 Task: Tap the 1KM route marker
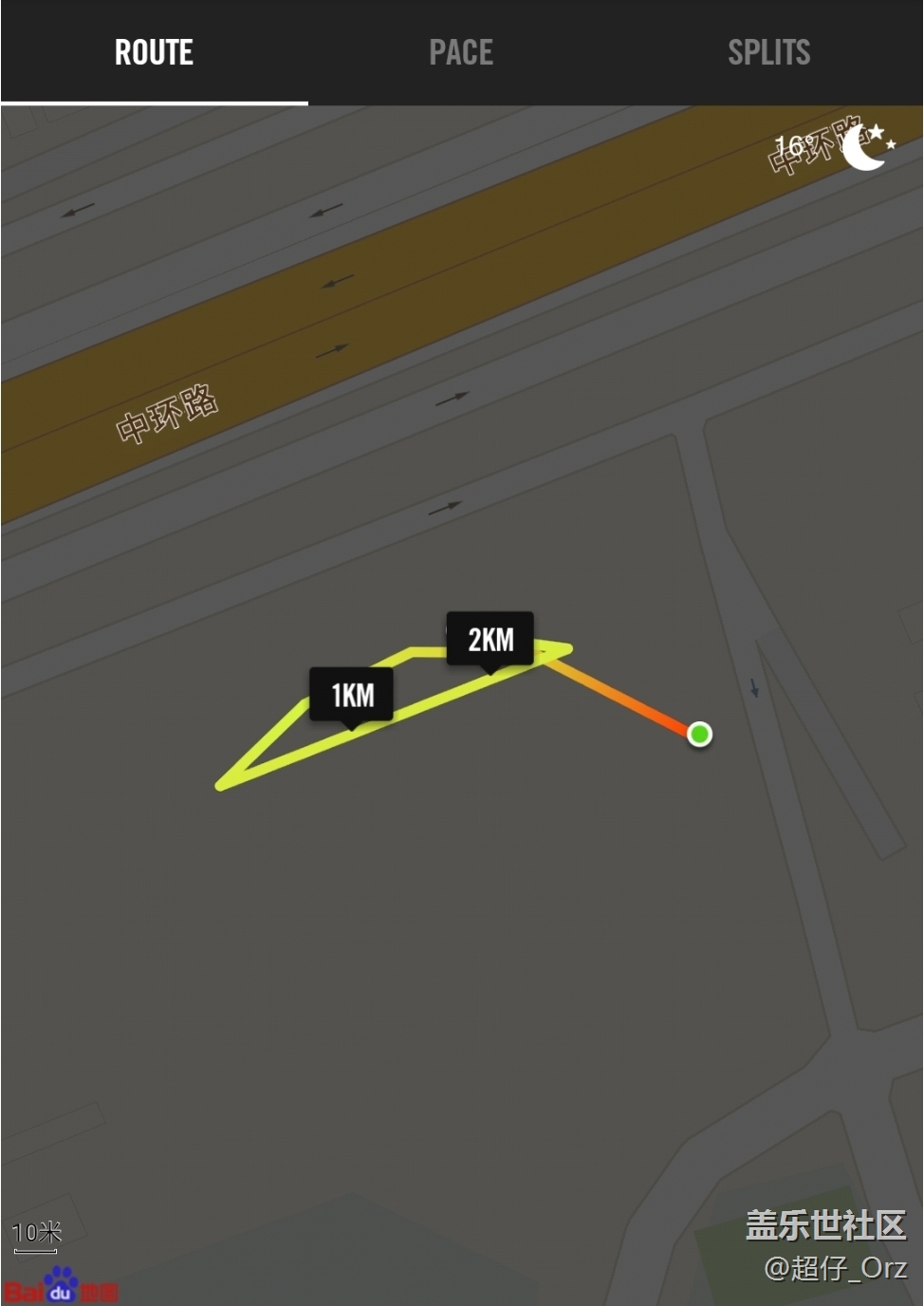click(x=352, y=695)
